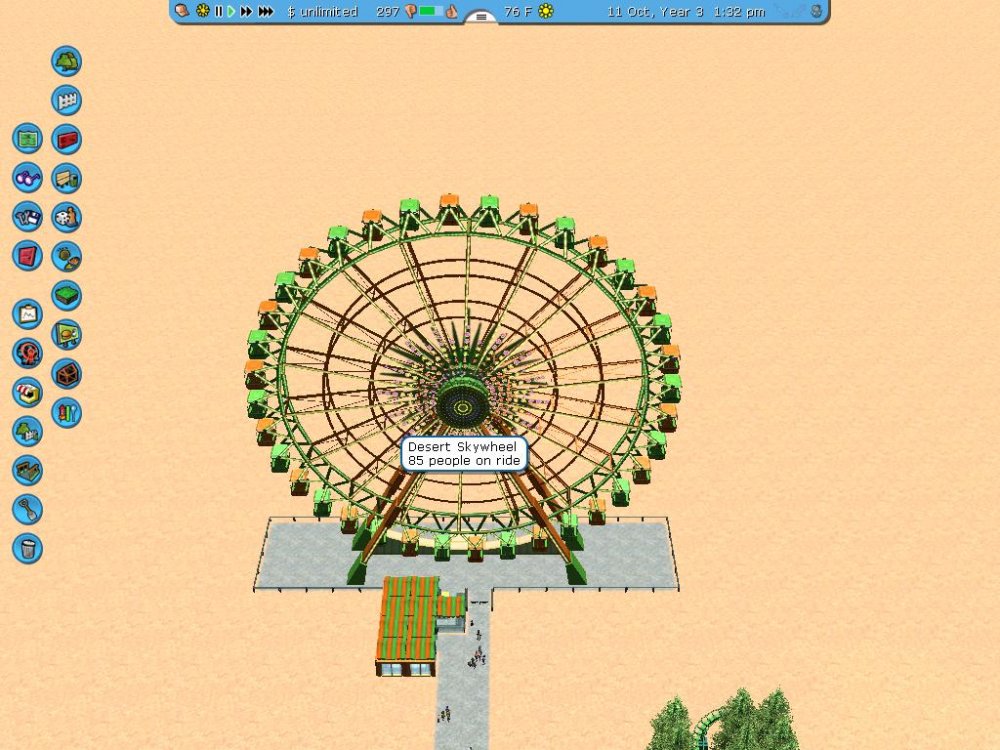Open the green terrain surface tool
The height and width of the screenshot is (750, 1000).
pyautogui.click(x=66, y=295)
